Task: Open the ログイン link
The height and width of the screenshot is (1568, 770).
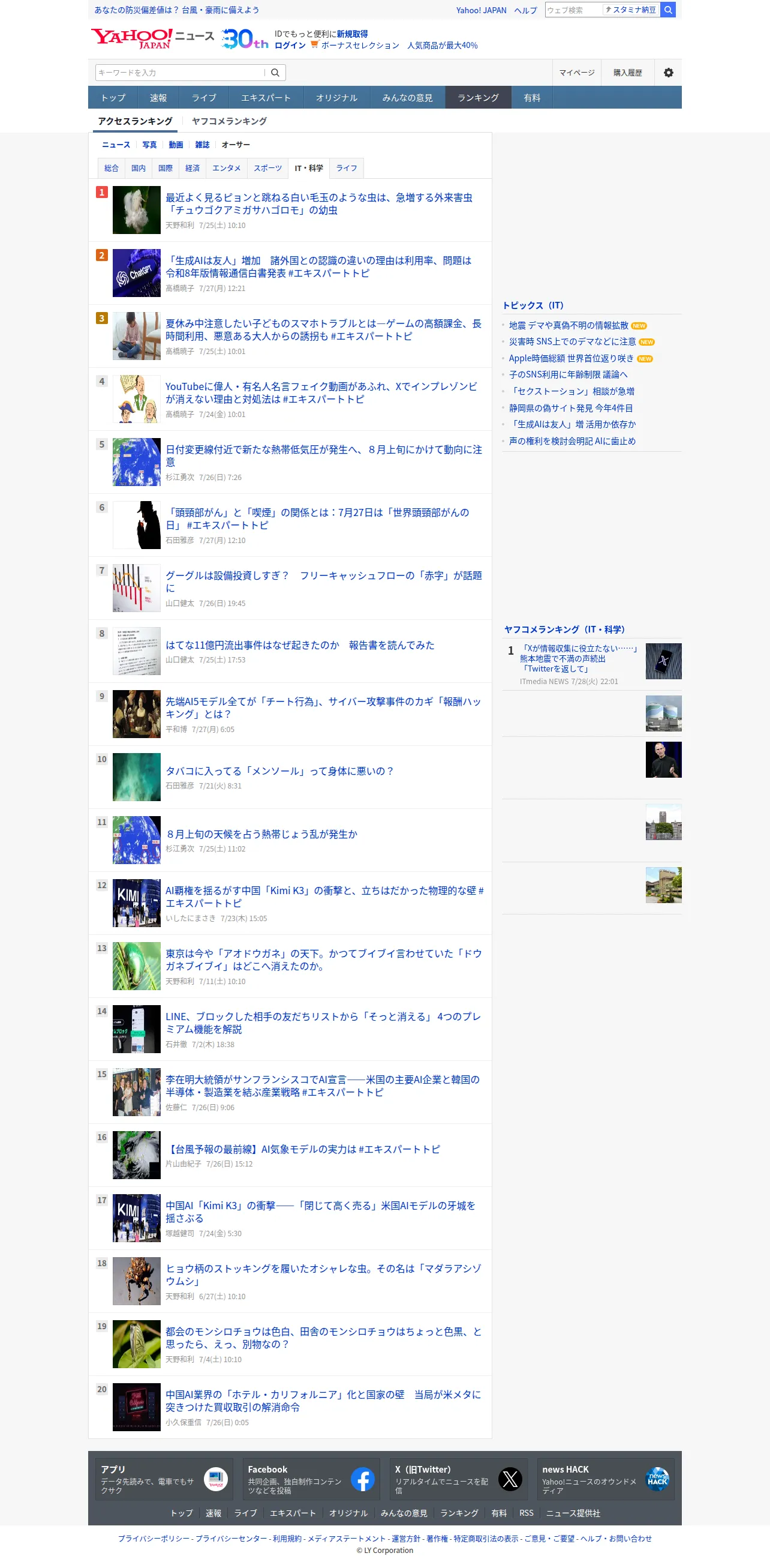Action: tap(290, 45)
